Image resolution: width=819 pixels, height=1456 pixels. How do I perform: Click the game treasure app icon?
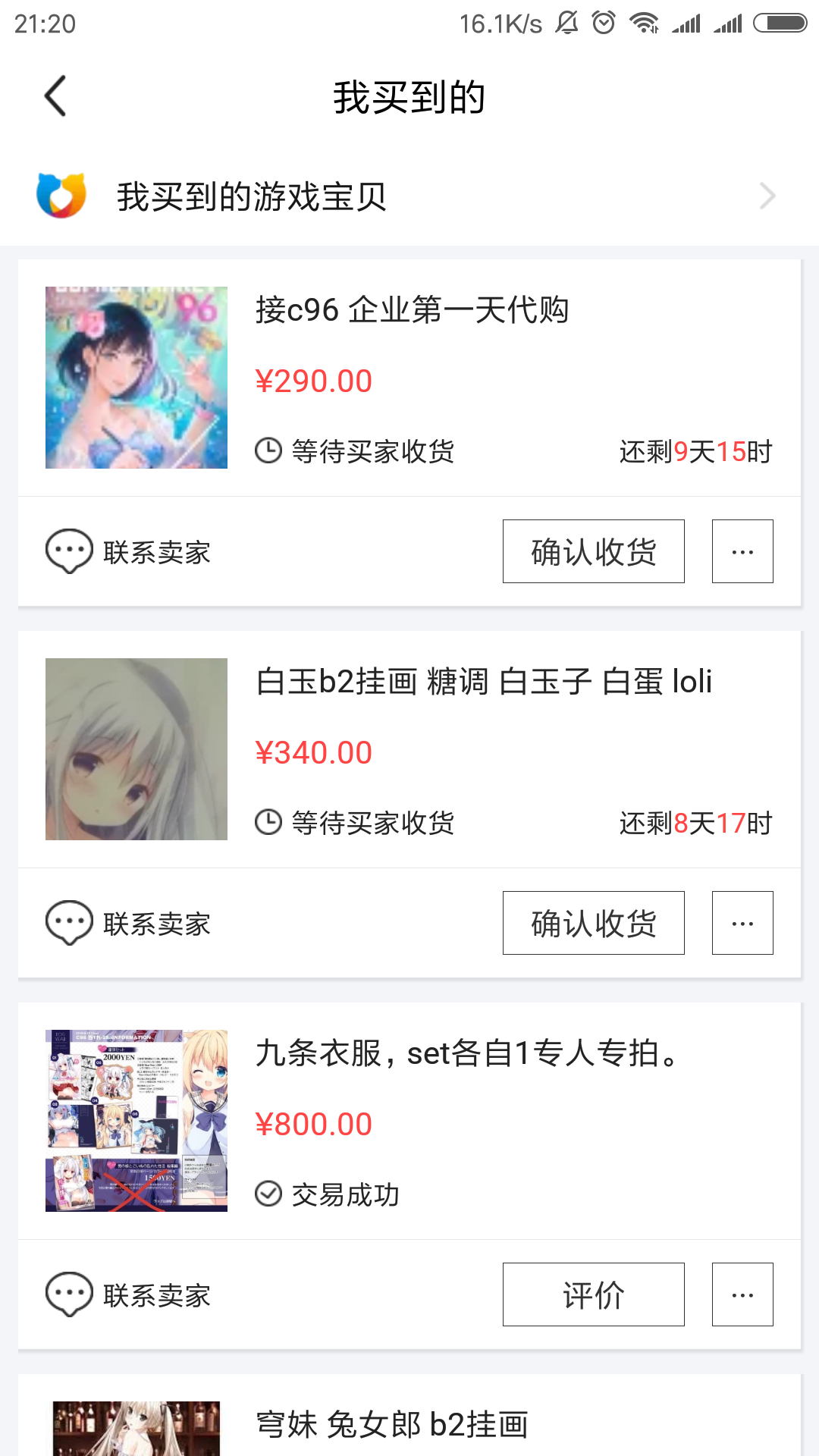[61, 196]
